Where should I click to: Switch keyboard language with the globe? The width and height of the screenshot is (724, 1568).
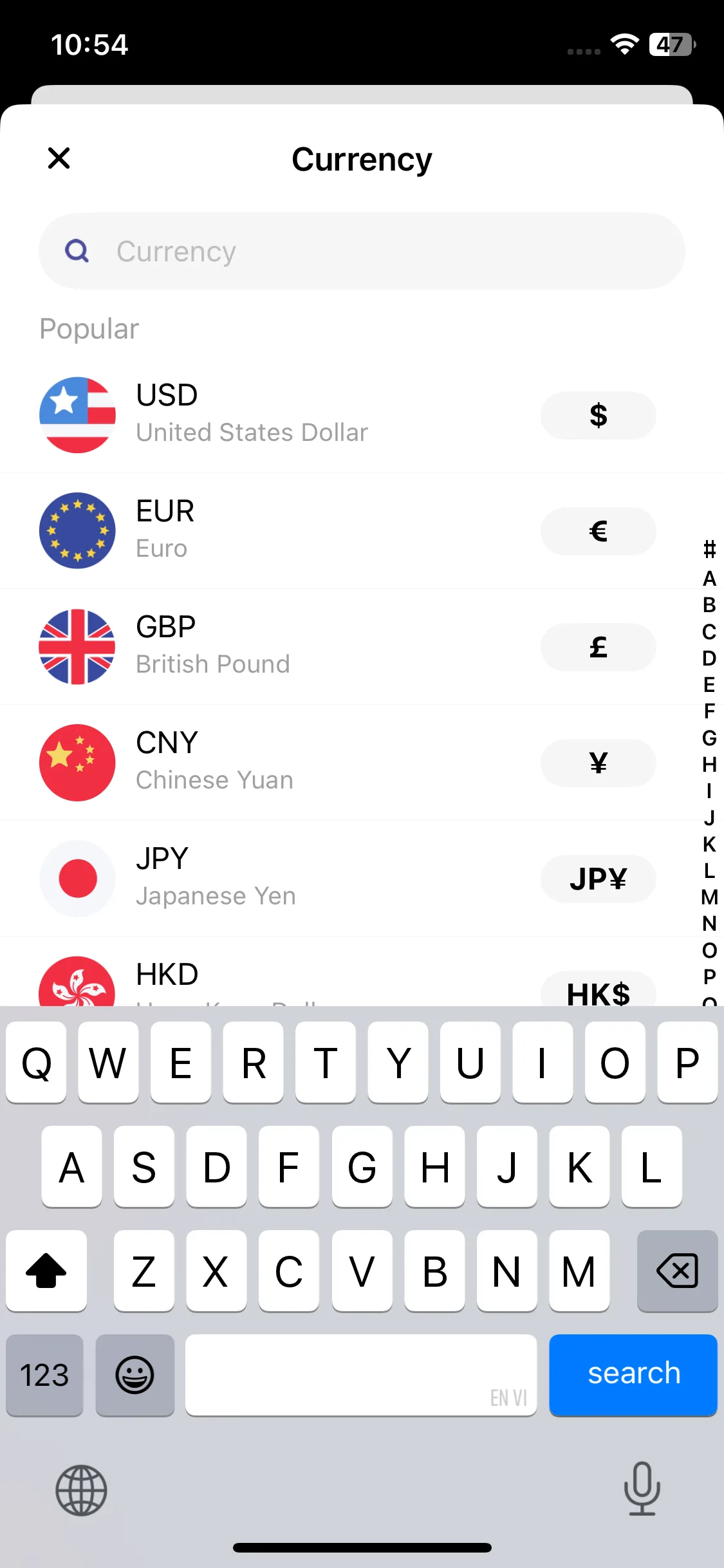[x=81, y=1490]
